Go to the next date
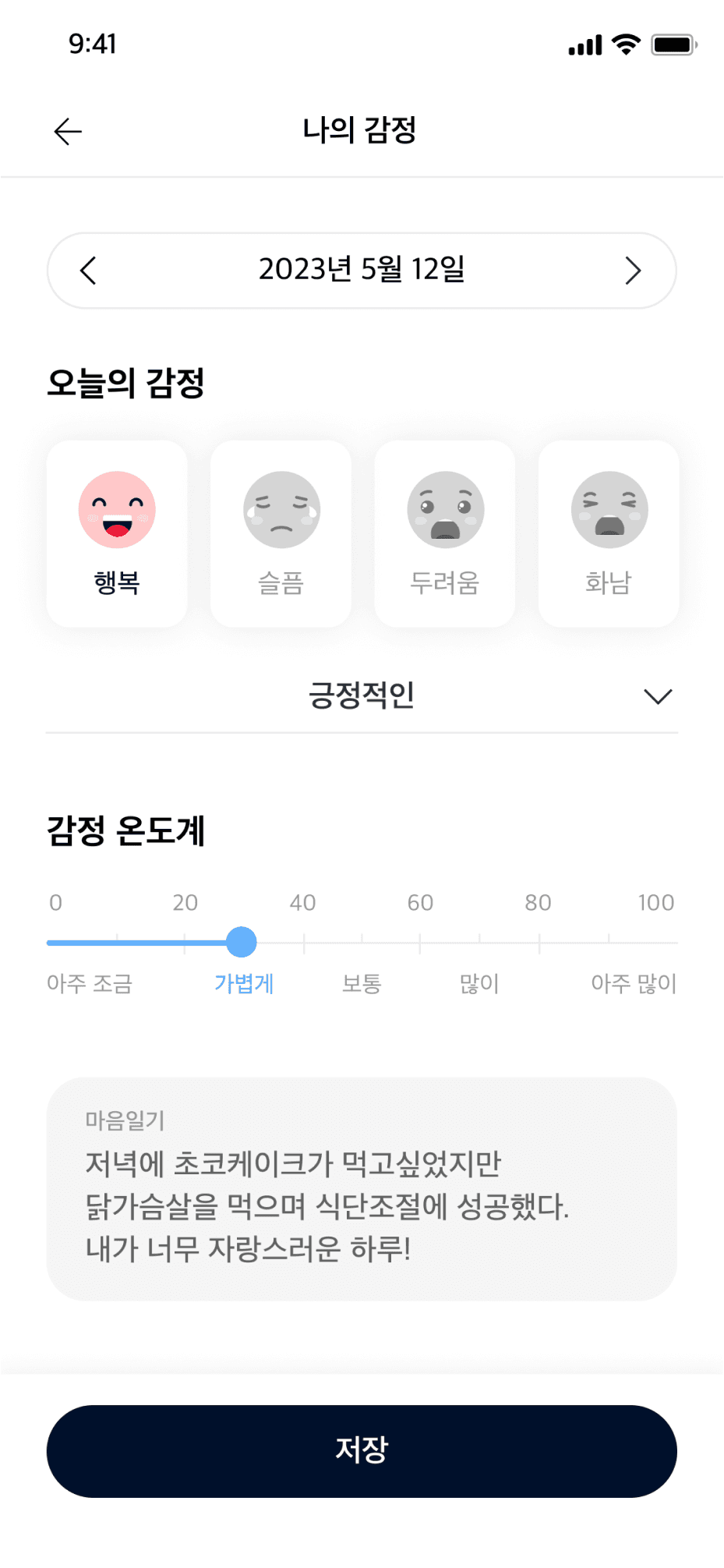724x1568 pixels. coord(633,271)
